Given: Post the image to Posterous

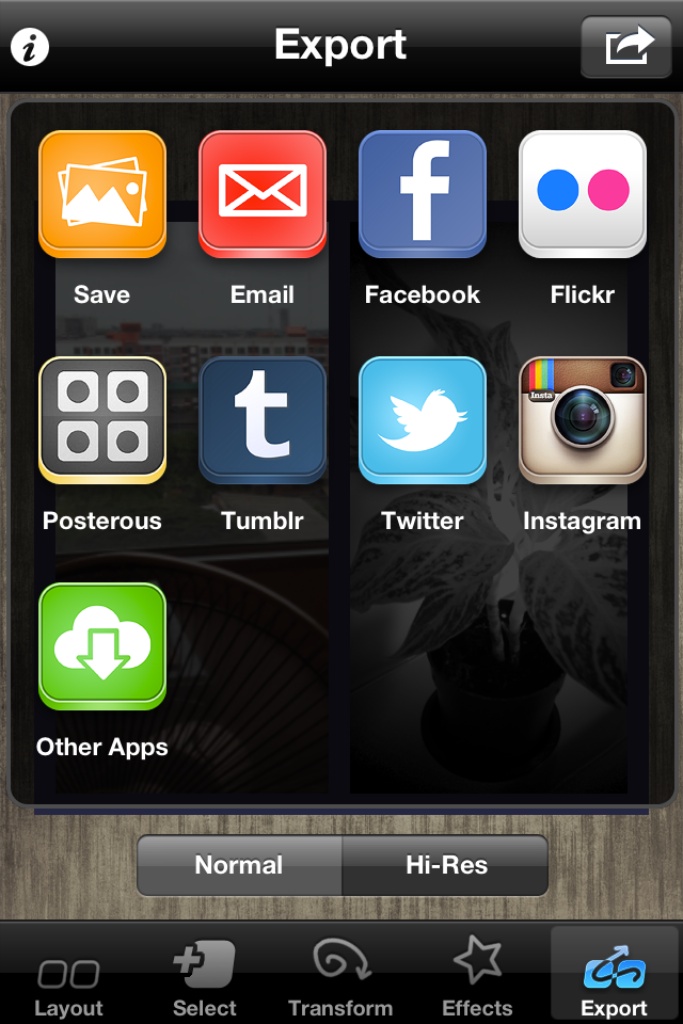Looking at the screenshot, I should pos(102,420).
